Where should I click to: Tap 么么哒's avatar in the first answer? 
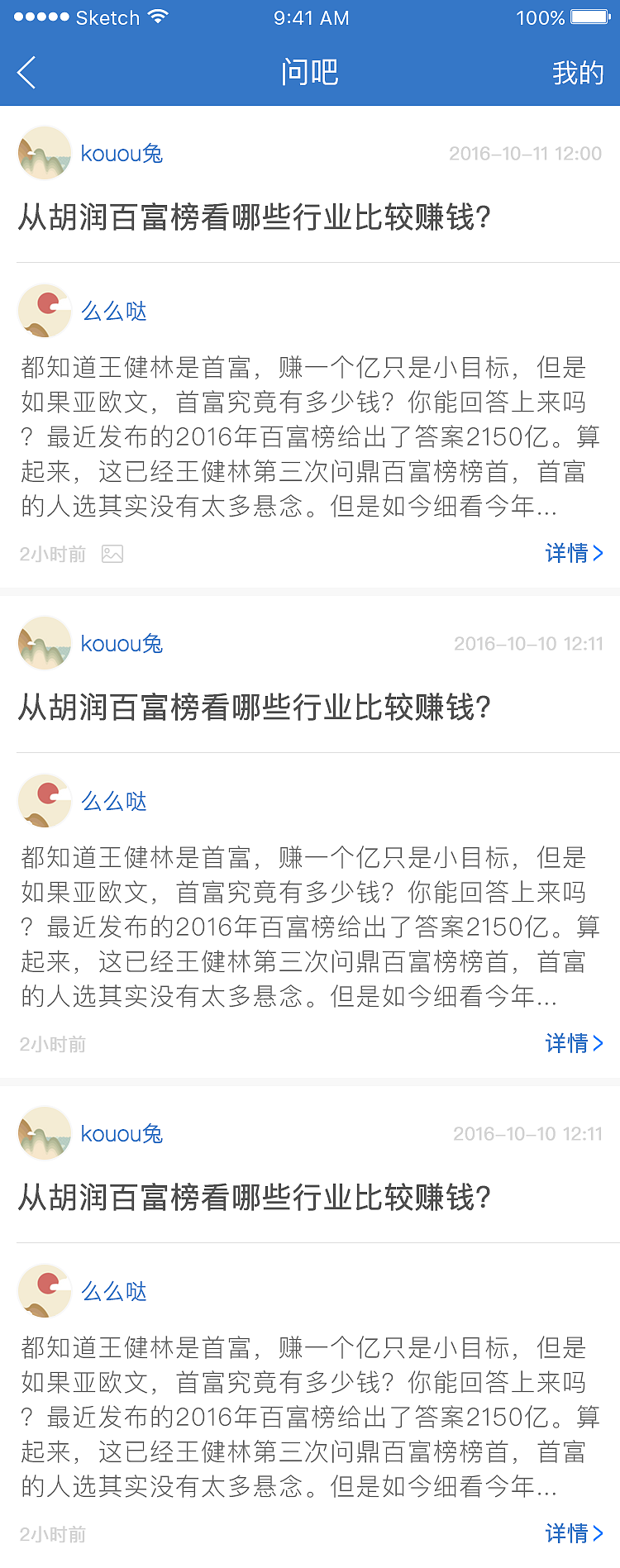[45, 311]
